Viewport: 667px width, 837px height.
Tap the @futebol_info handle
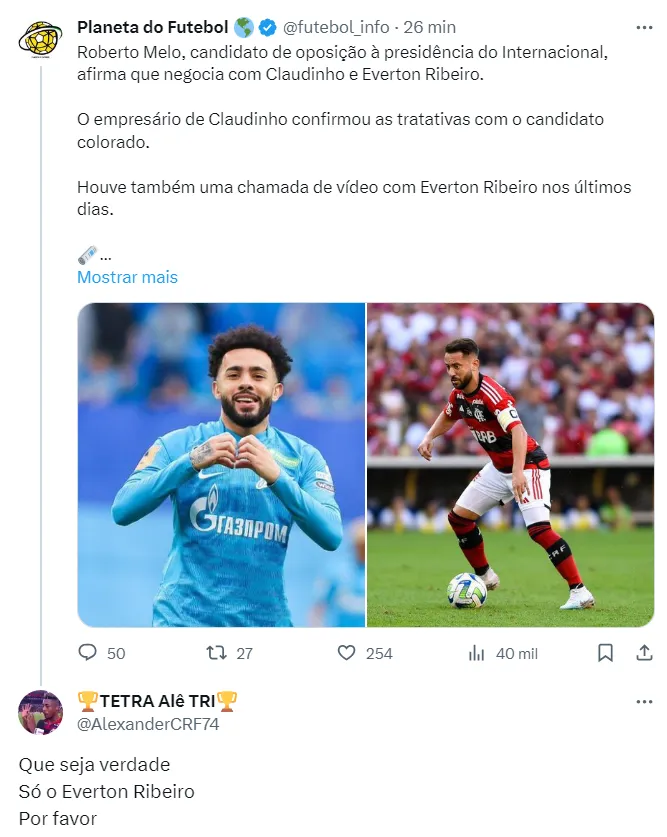pyautogui.click(x=336, y=27)
